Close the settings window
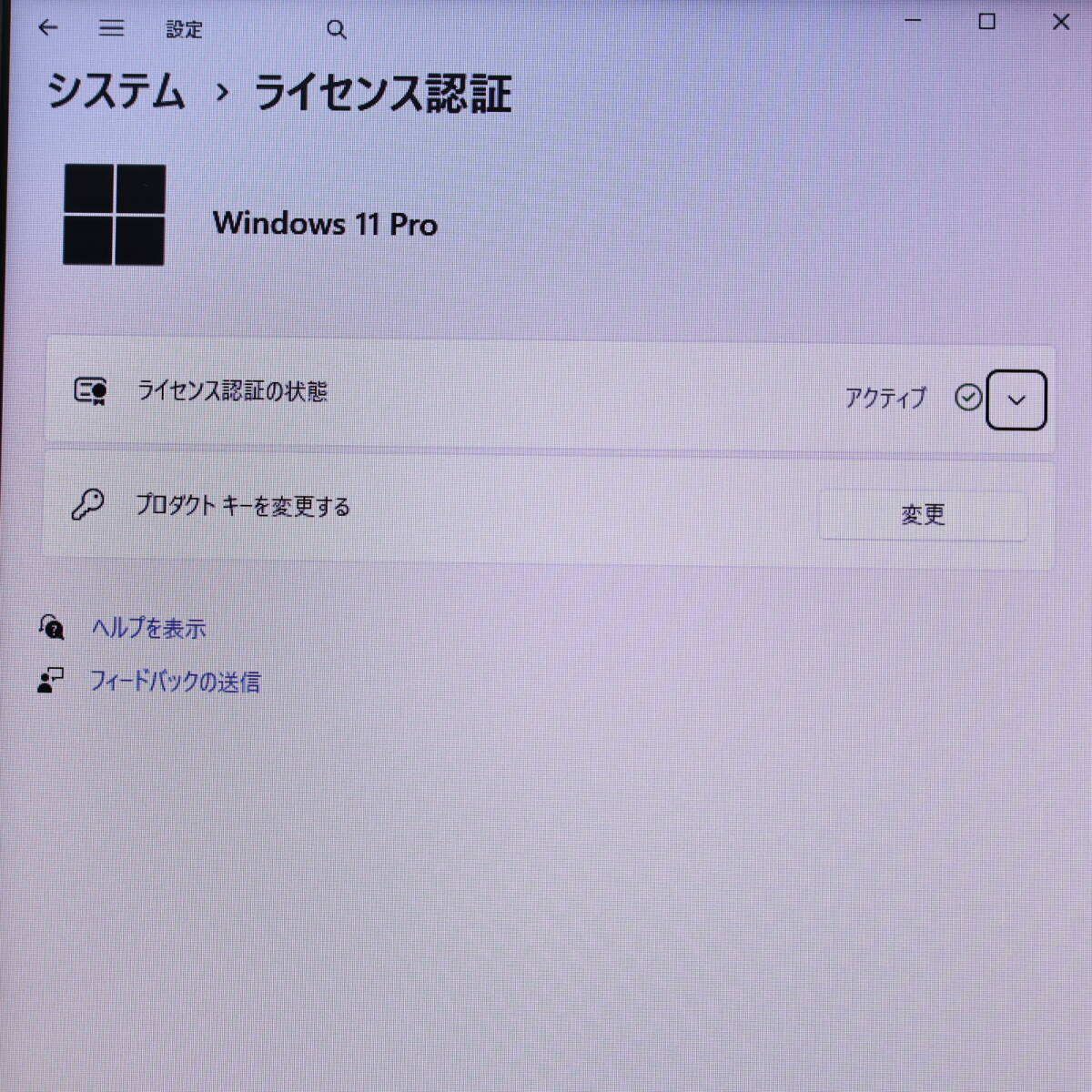Image resolution: width=1092 pixels, height=1092 pixels. pyautogui.click(x=1060, y=21)
